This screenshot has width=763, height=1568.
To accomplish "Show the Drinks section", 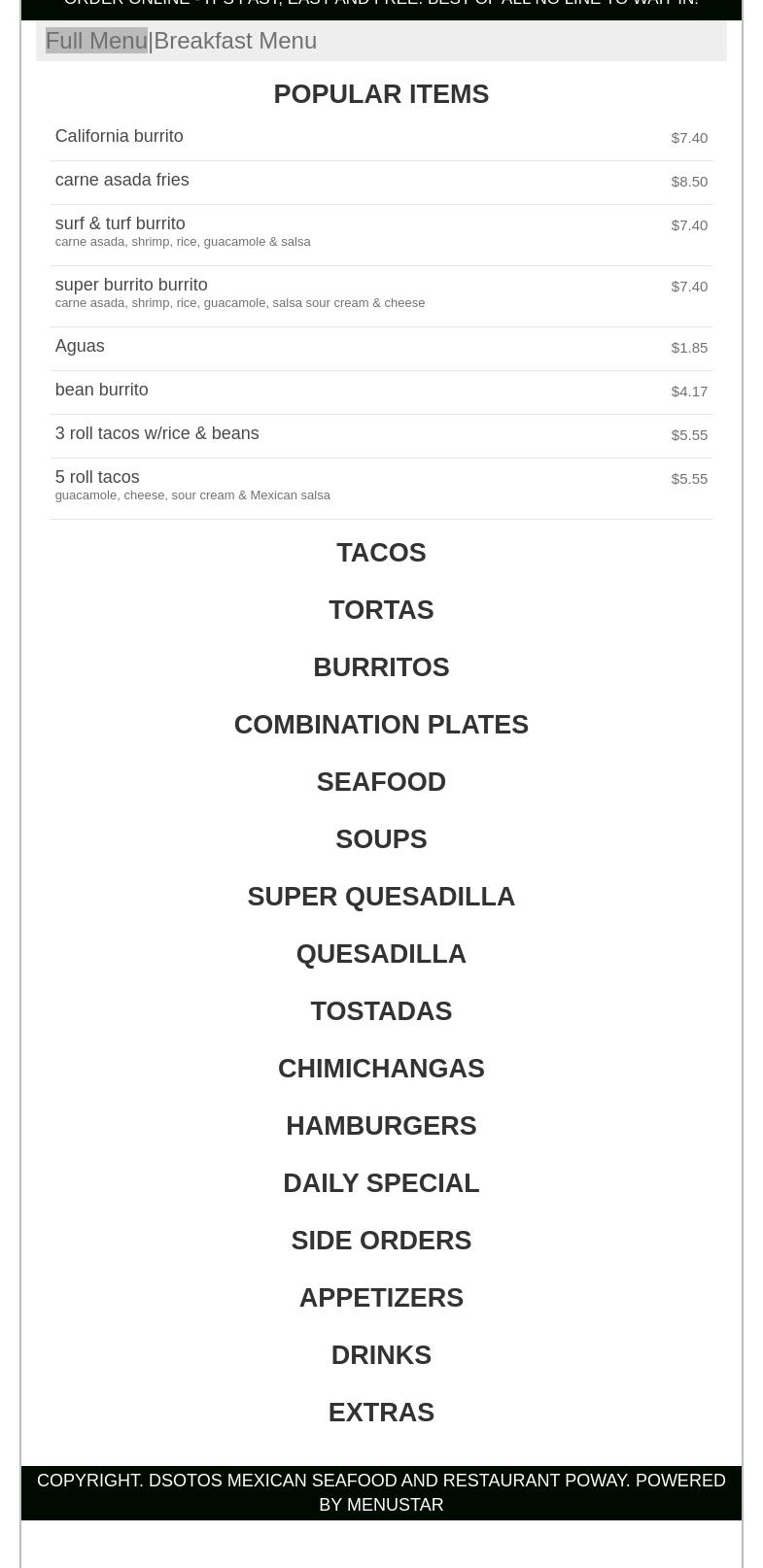I will [381, 1355].
